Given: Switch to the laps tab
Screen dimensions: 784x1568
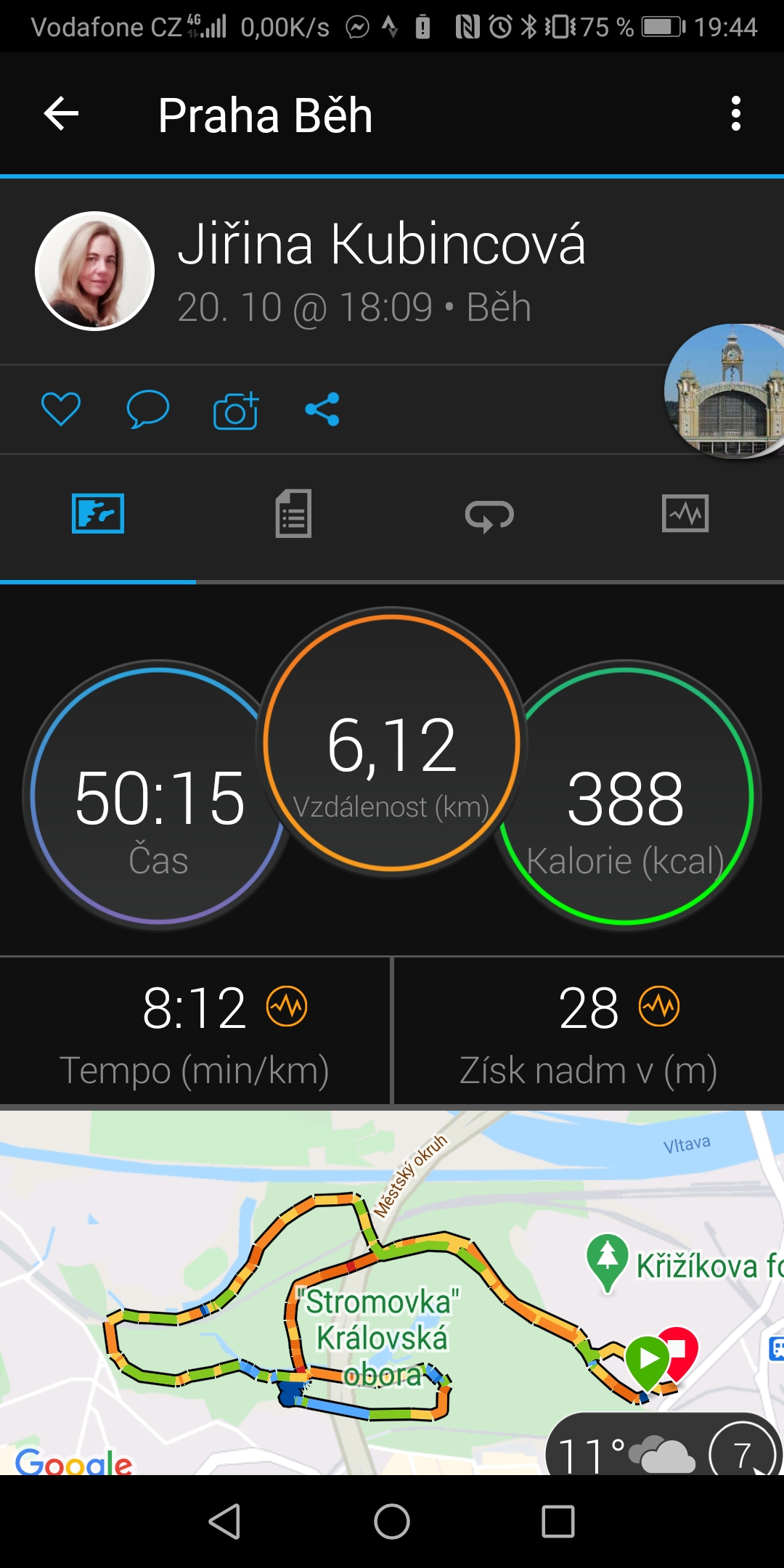Looking at the screenshot, I should coord(489,515).
